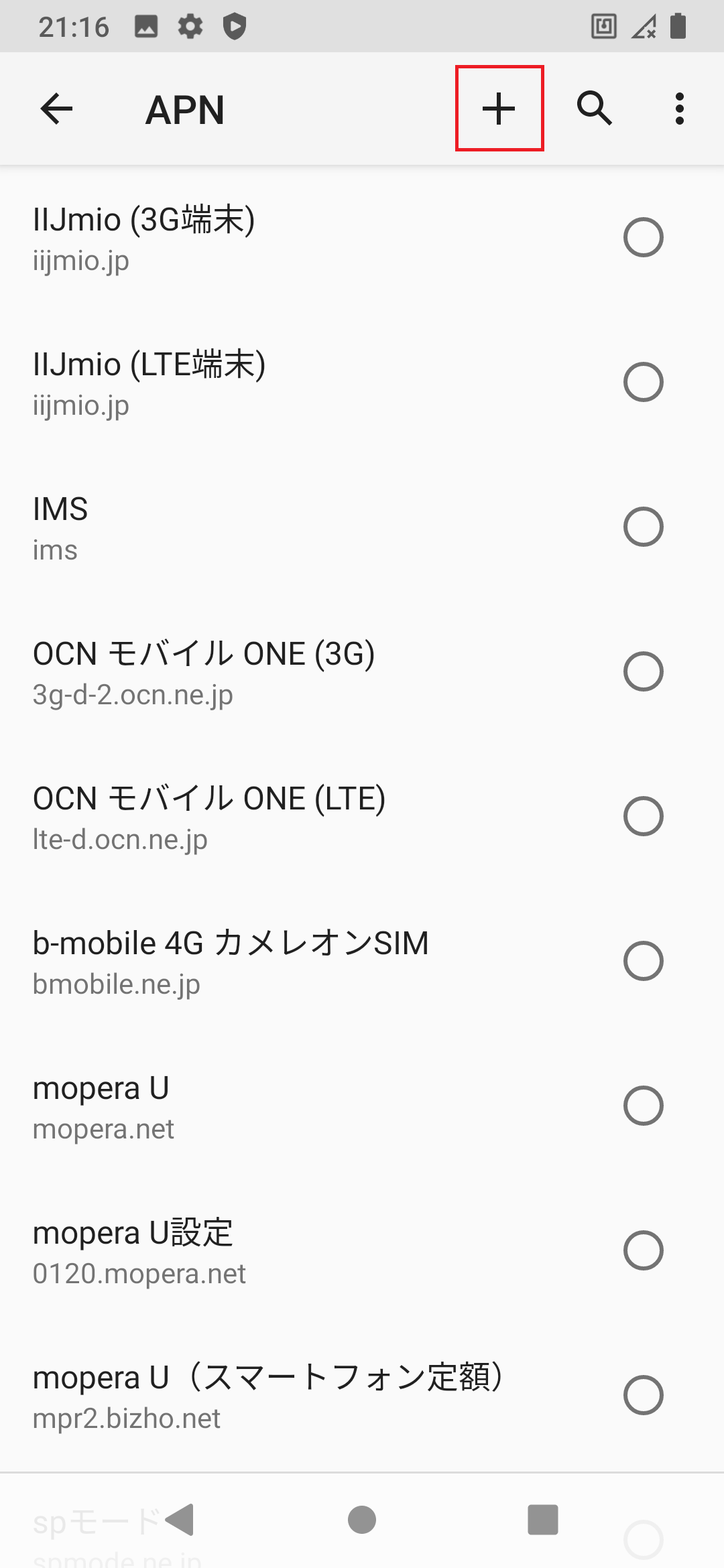This screenshot has height=1568, width=724.
Task: Open the APN search
Action: coord(595,109)
